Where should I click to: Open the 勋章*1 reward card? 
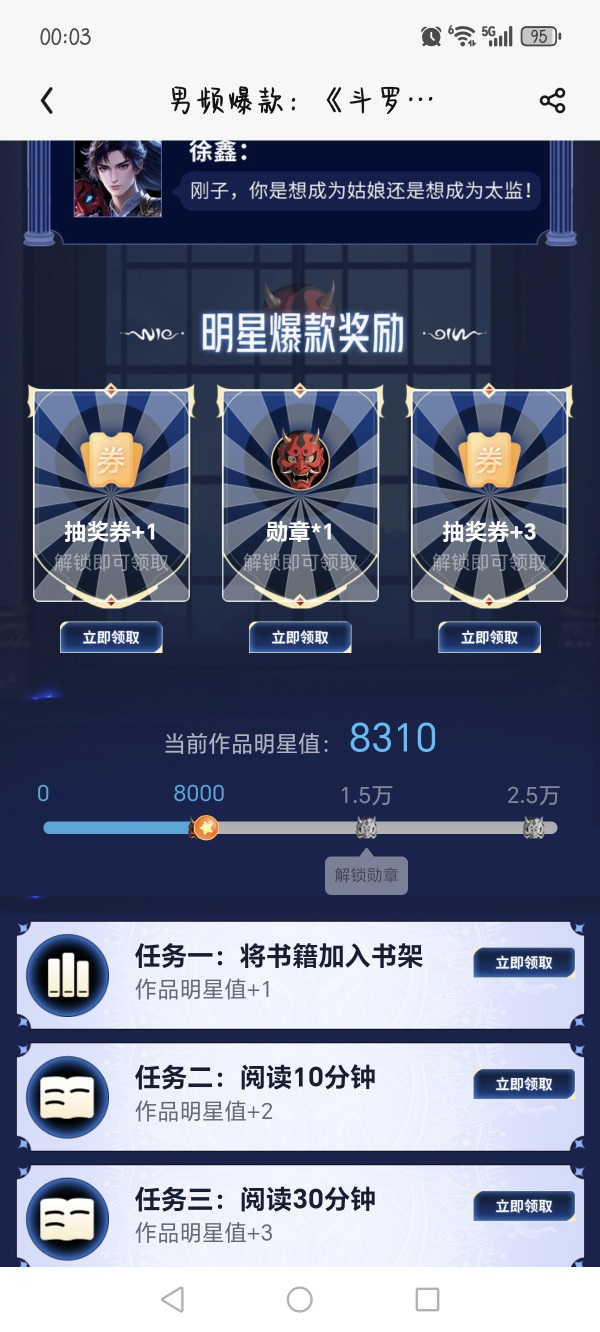[300, 496]
